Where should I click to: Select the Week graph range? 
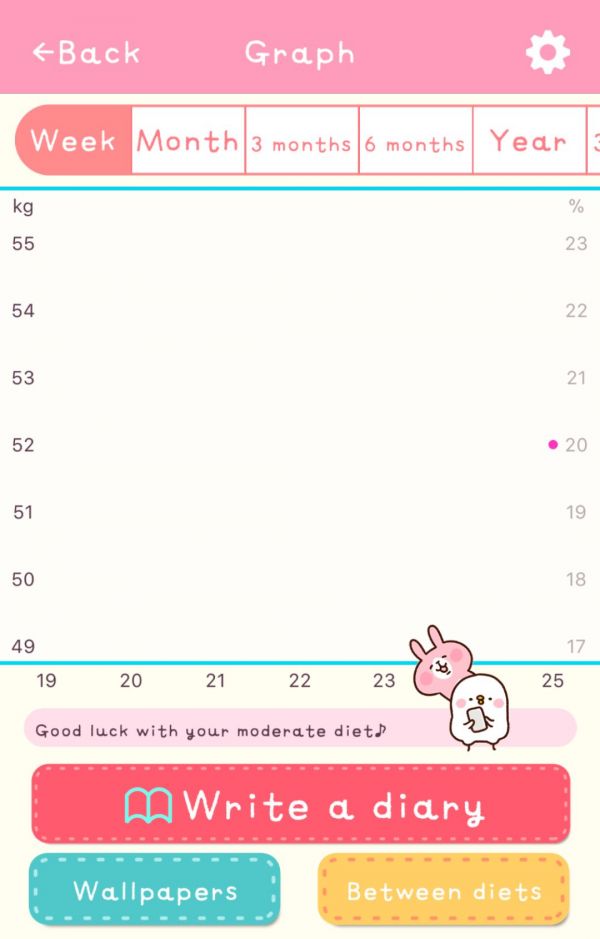click(73, 140)
